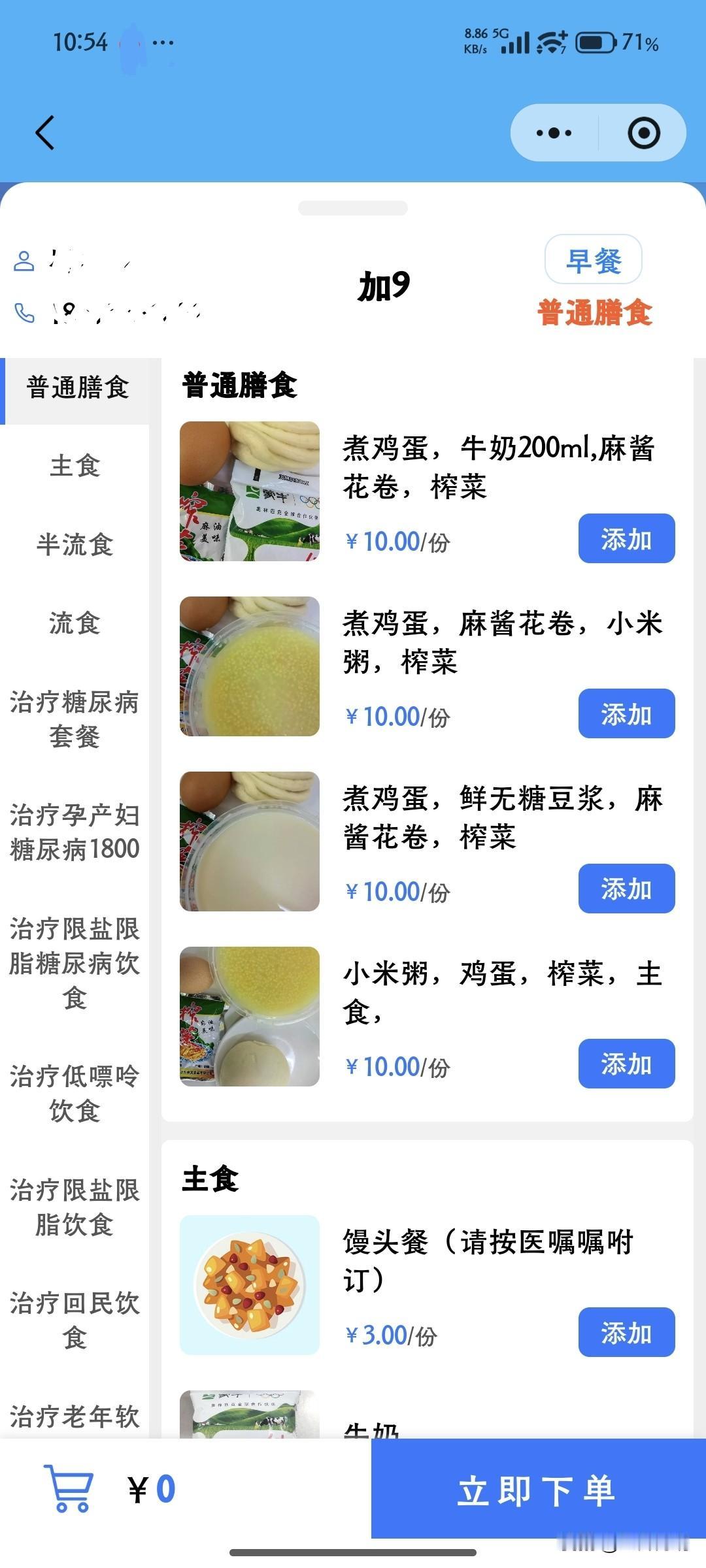
Task: Open the 流食 category
Action: pos(75,623)
